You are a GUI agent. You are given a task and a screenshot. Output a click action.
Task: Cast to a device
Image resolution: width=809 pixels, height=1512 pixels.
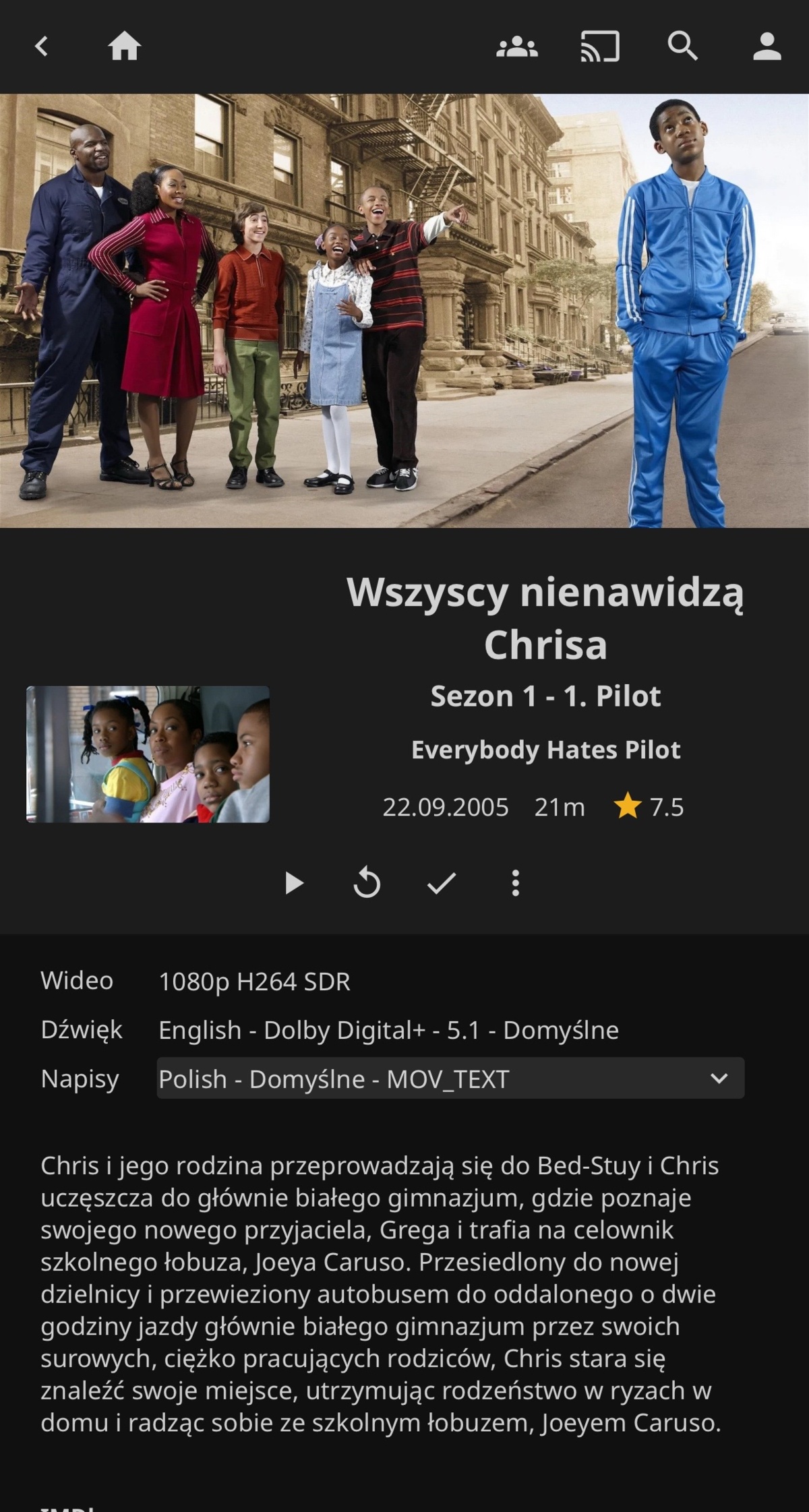599,47
